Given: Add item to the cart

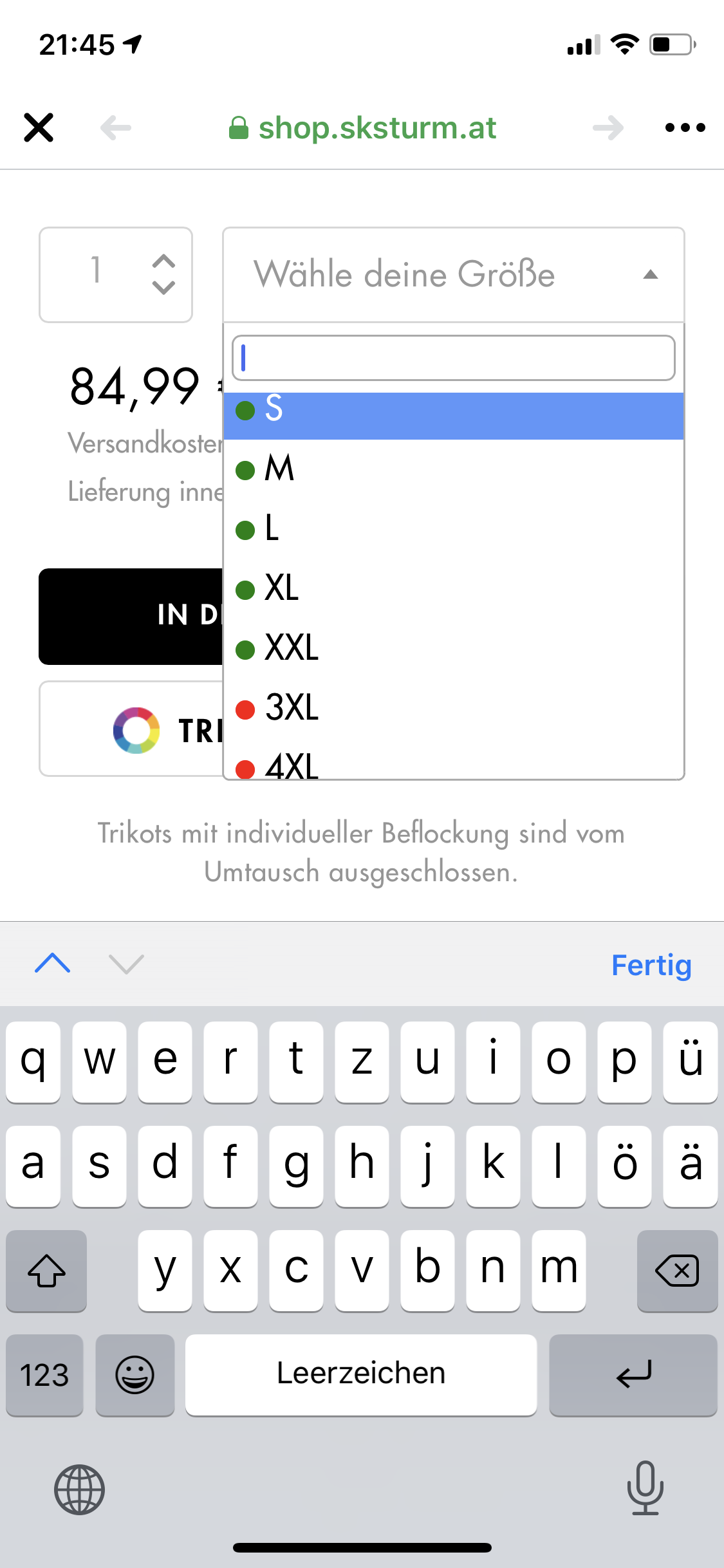Looking at the screenshot, I should coord(131,616).
